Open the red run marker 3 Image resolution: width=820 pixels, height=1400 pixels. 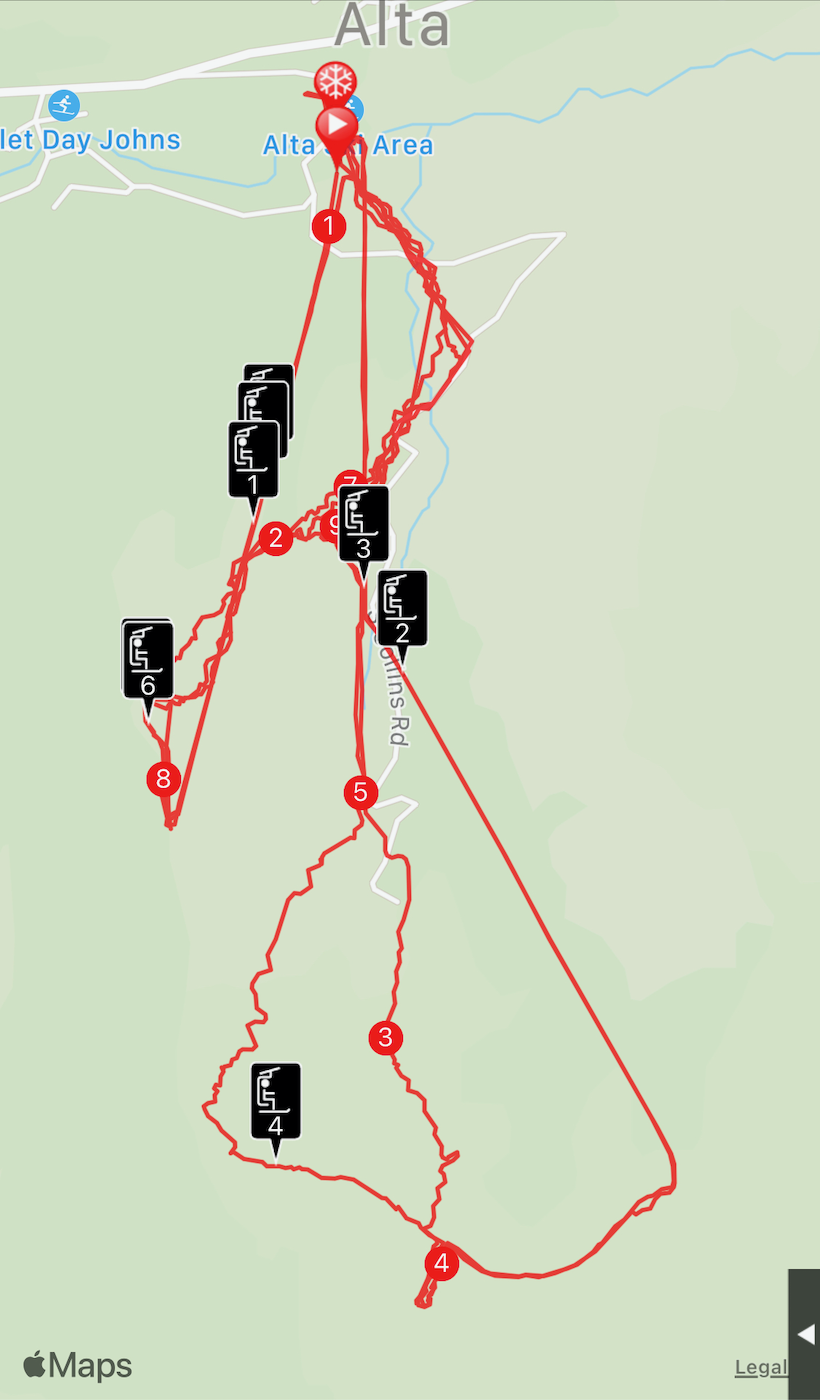(386, 1037)
